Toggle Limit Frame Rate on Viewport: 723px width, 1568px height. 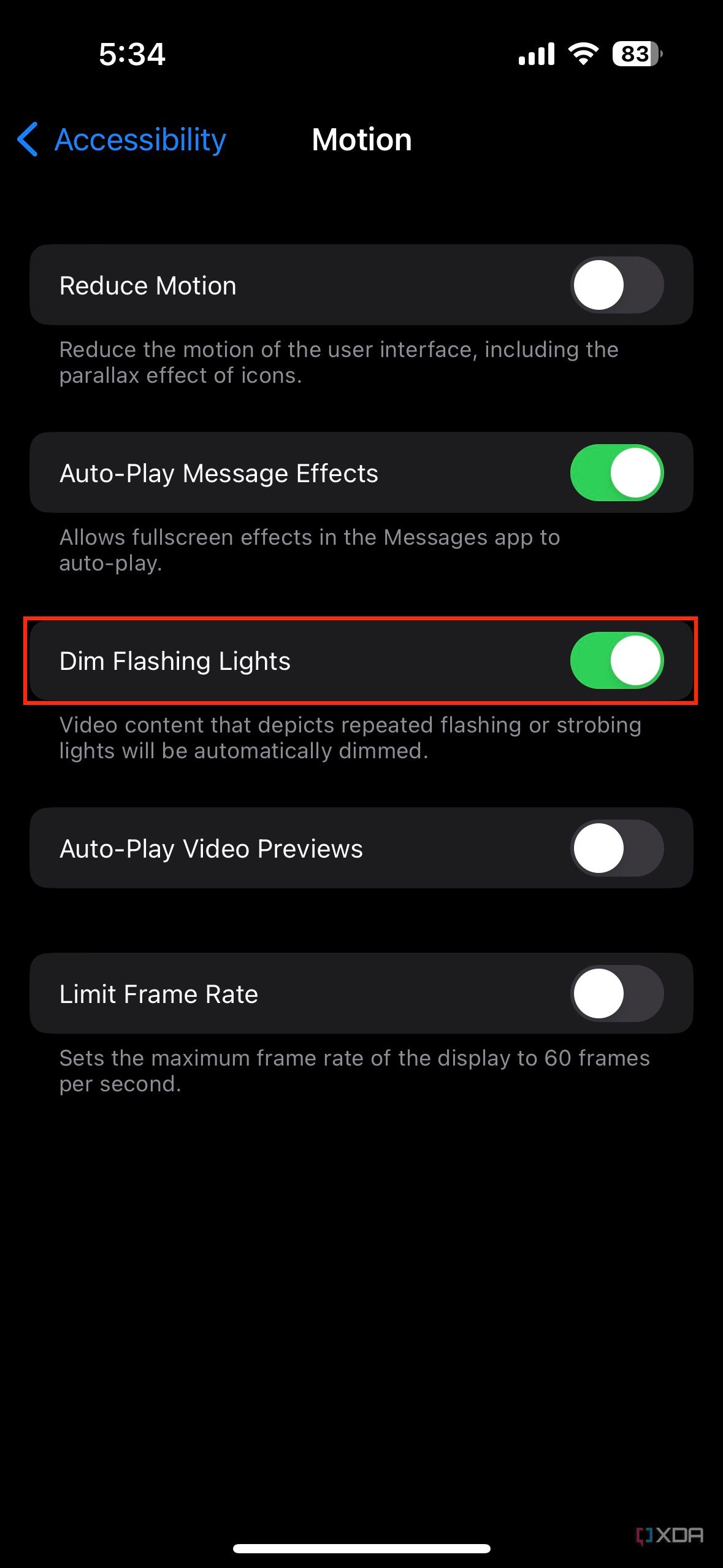coord(616,993)
